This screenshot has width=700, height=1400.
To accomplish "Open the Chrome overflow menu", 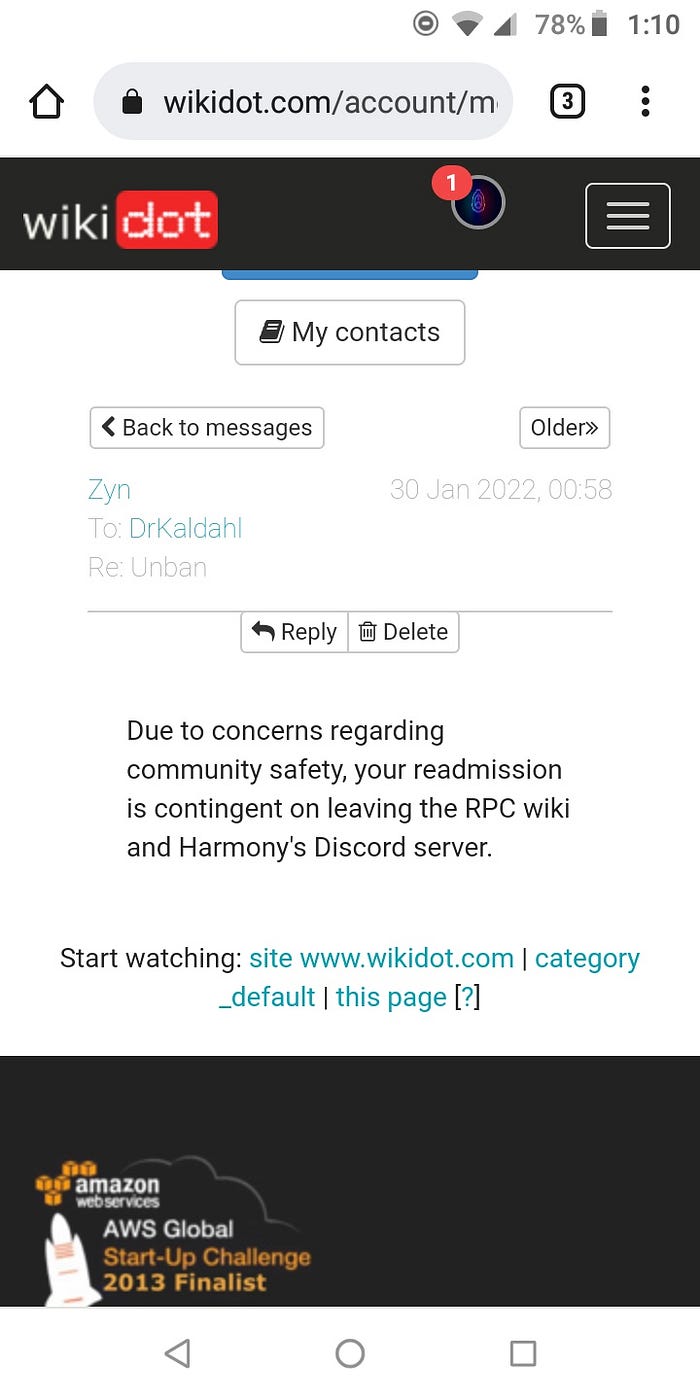I will pos(645,102).
